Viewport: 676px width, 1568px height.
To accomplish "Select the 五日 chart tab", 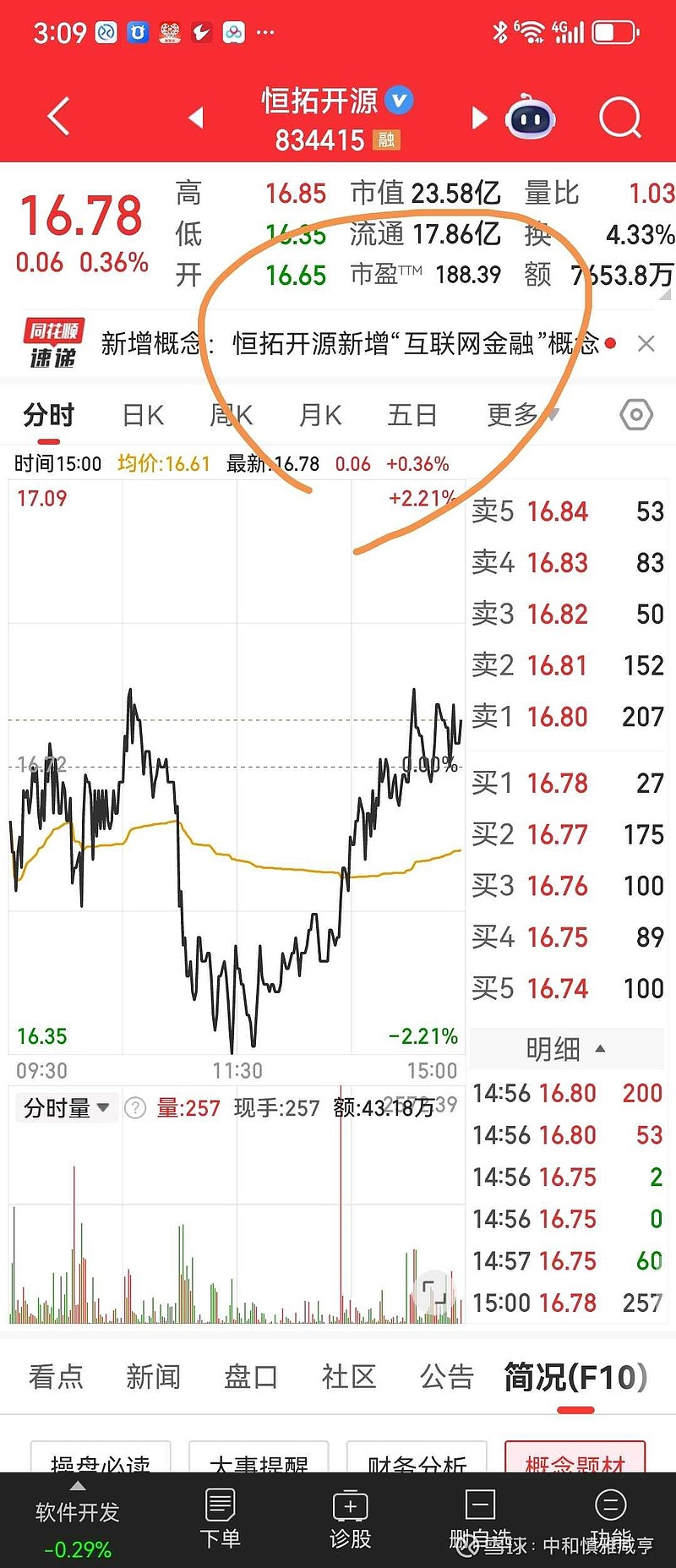I will 412,416.
